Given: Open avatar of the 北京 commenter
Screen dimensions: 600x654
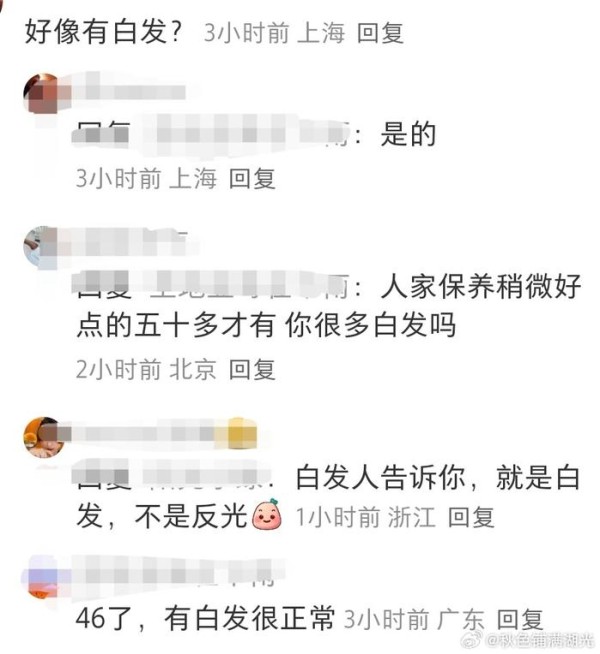Looking at the screenshot, I should tap(44, 245).
